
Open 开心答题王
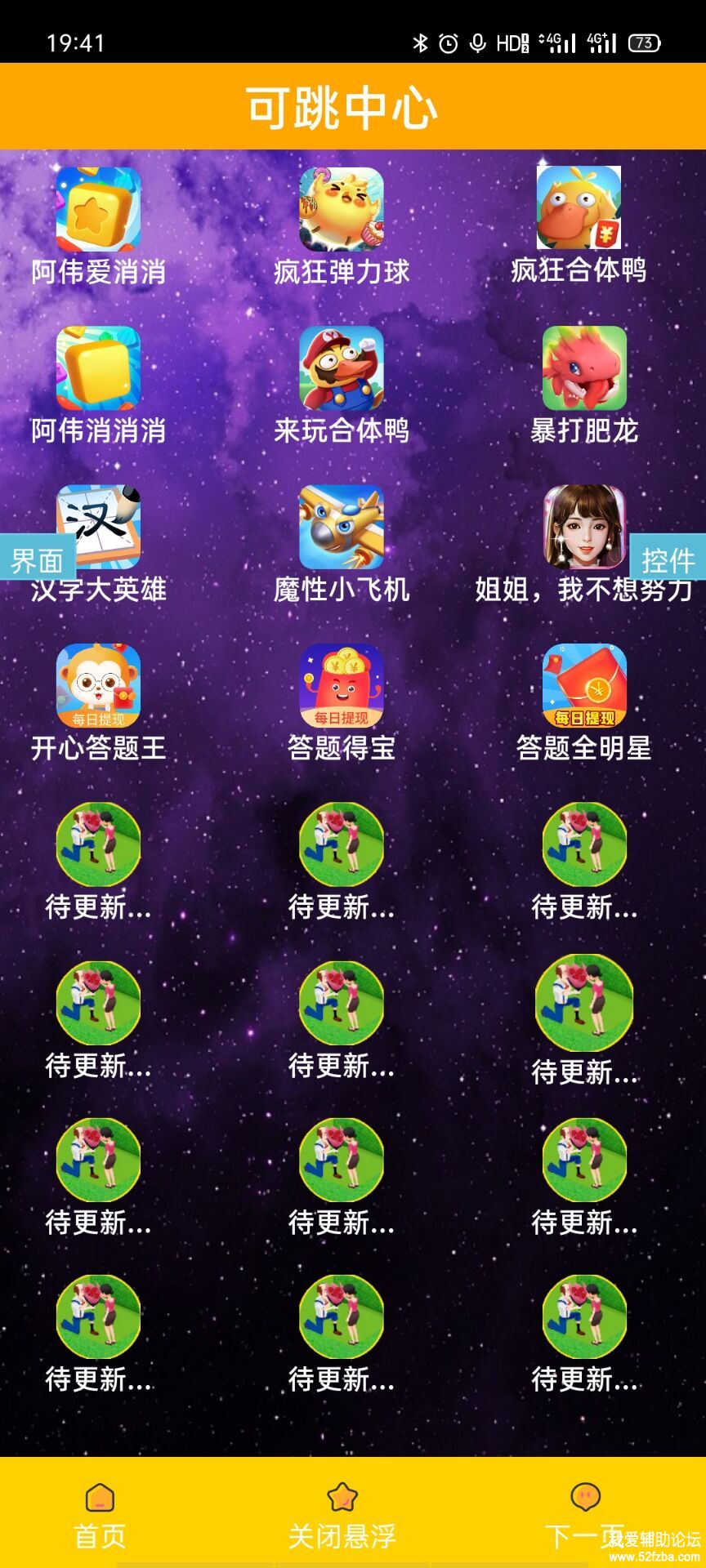[x=98, y=686]
